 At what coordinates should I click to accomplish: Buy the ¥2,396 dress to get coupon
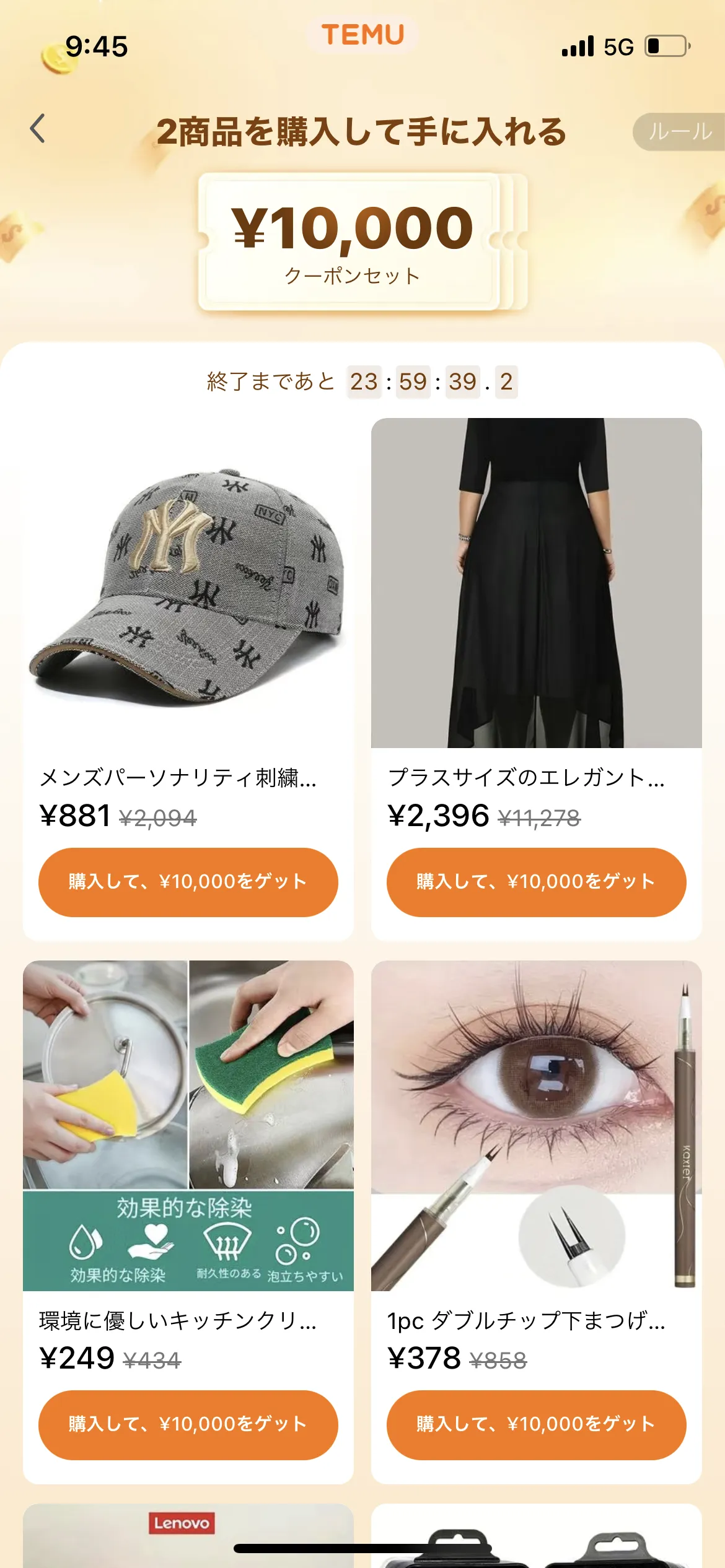536,882
